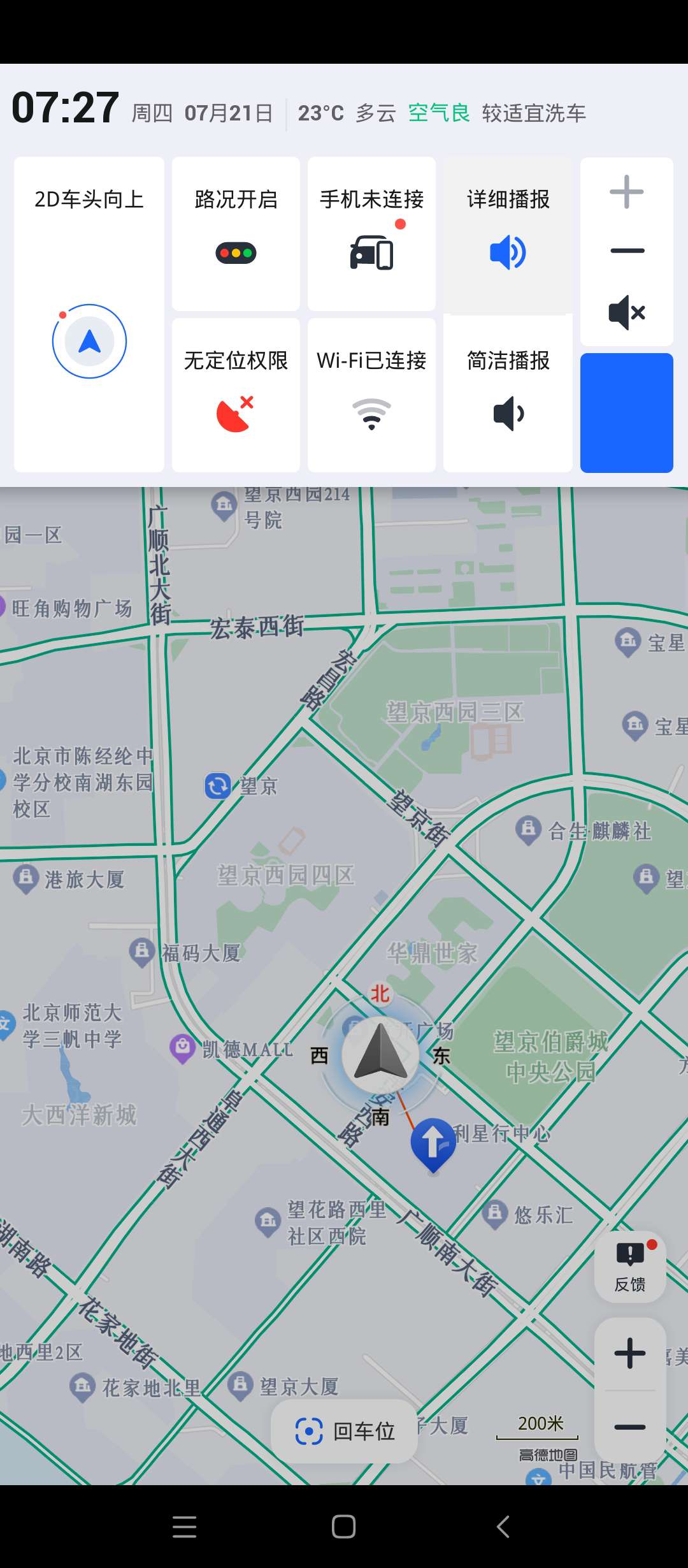Toggle the 2D车头向上 view mode
This screenshot has height=1568, width=688.
click(89, 314)
